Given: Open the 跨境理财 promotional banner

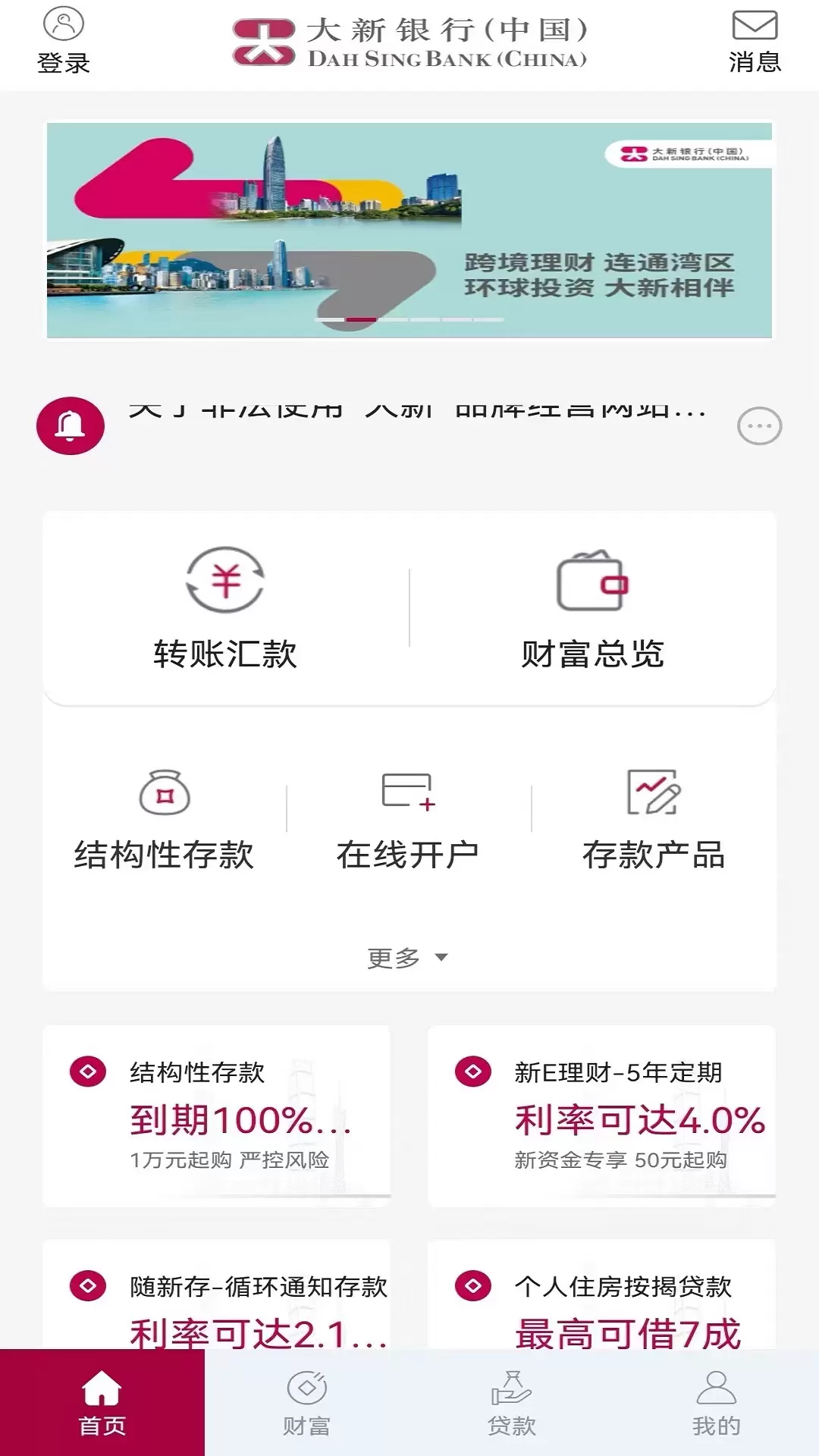Looking at the screenshot, I should click(409, 230).
